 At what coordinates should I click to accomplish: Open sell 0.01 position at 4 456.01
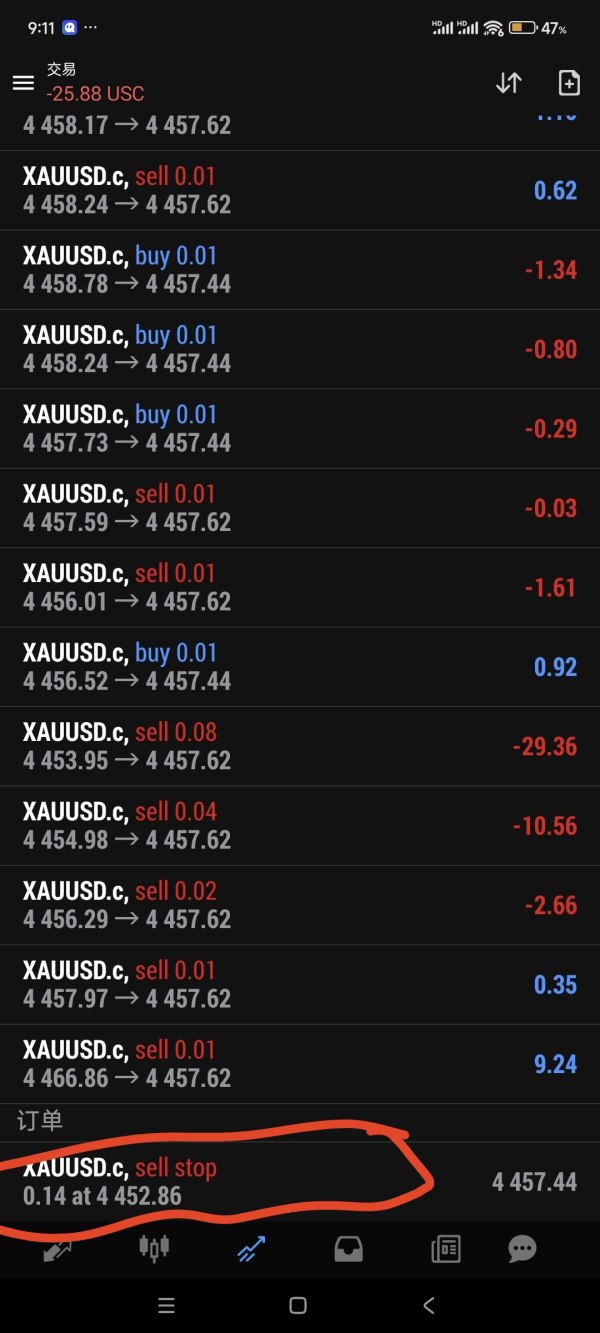300,587
